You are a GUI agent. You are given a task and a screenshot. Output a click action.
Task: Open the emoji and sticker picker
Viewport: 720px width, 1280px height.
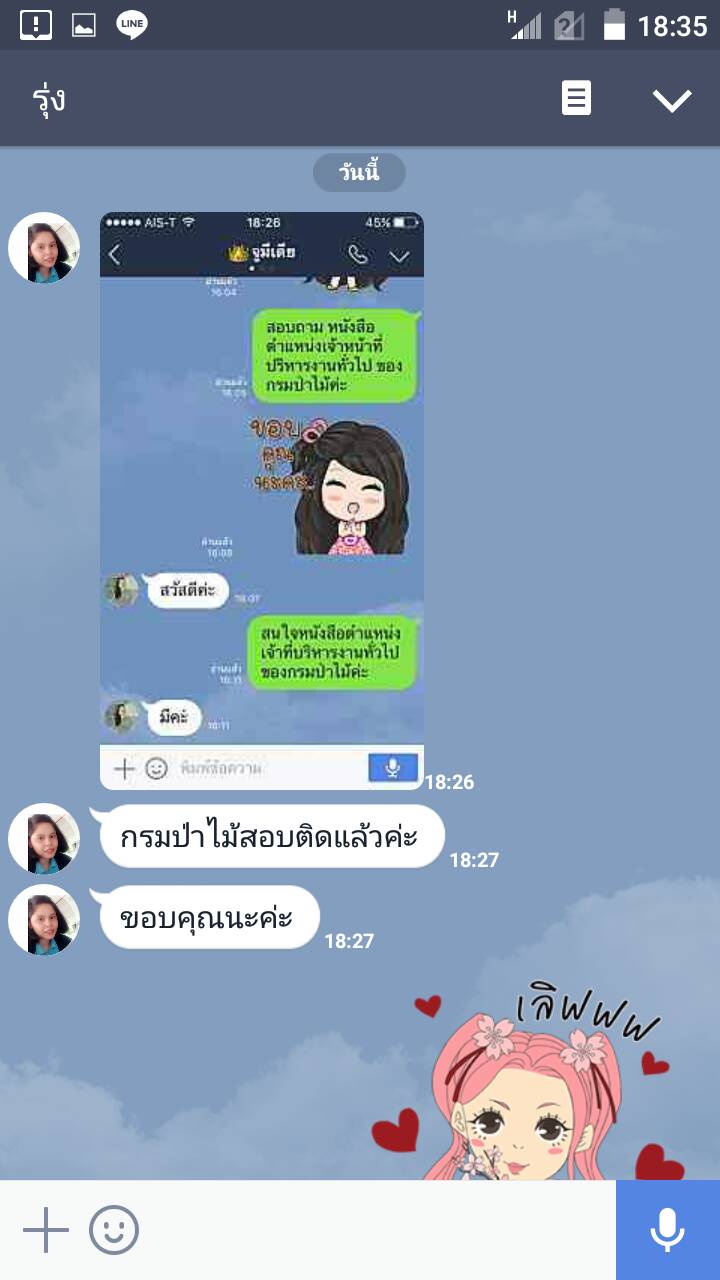point(114,1230)
